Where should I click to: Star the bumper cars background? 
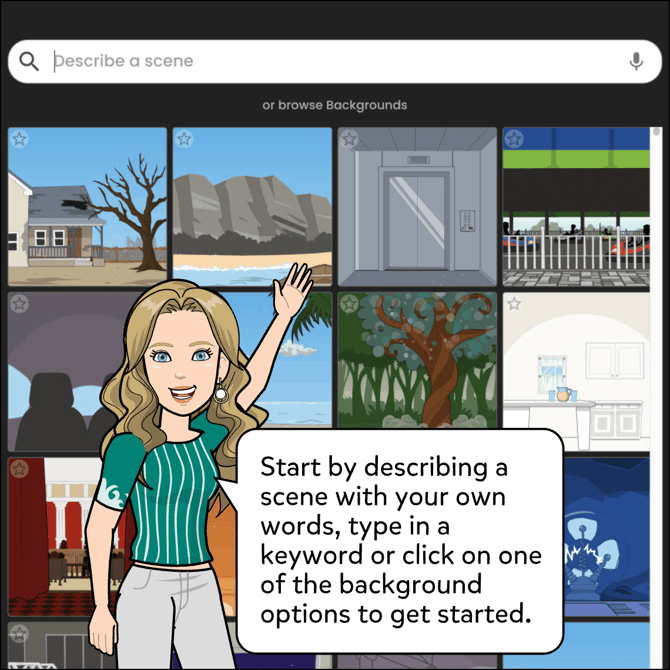(x=514, y=139)
